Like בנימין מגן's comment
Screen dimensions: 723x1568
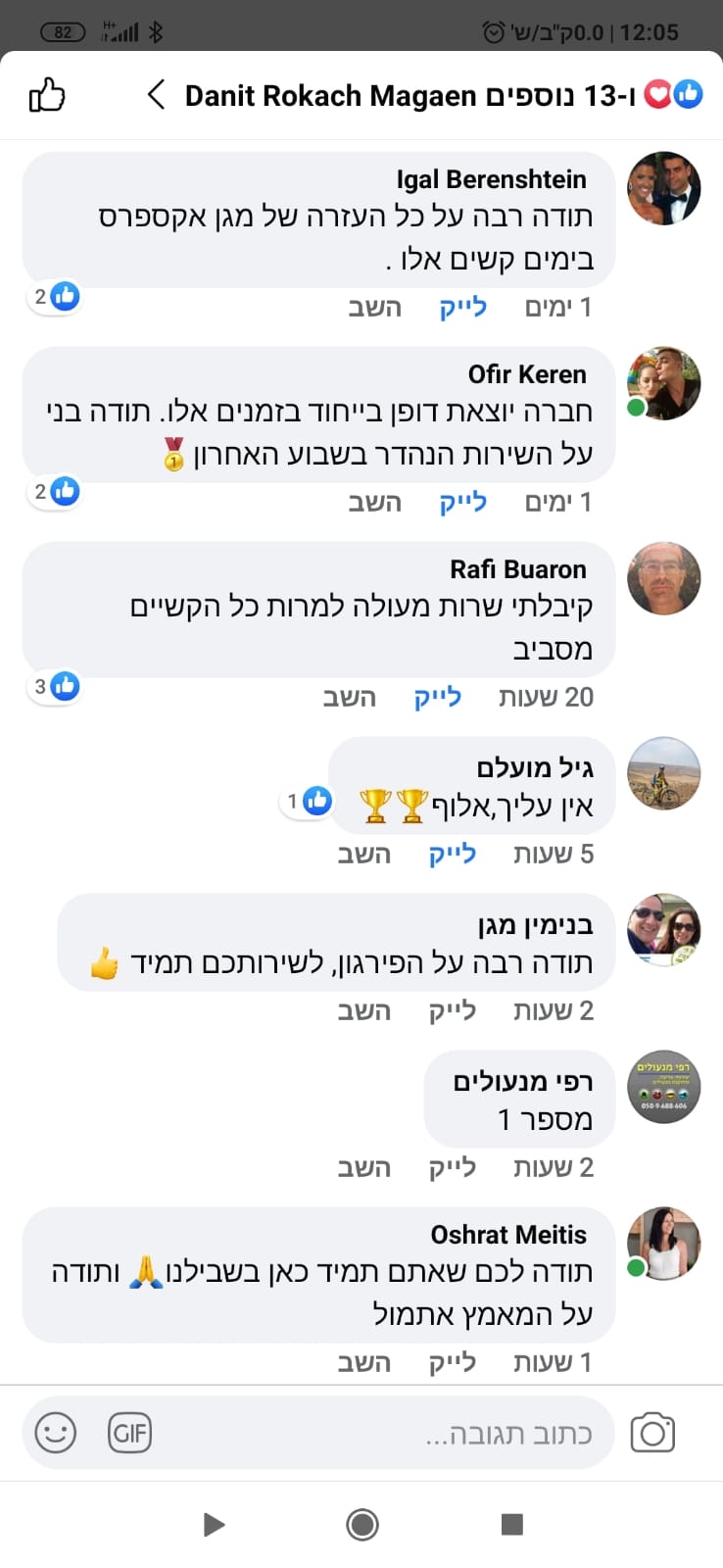452,1011
